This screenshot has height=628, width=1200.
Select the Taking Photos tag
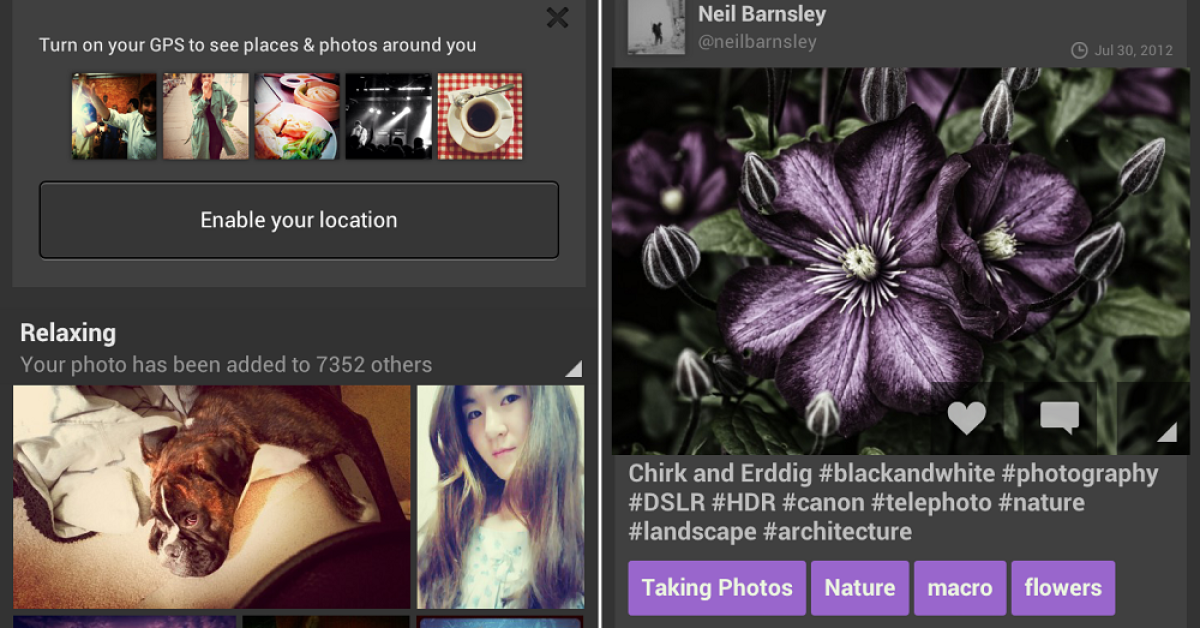[x=717, y=588]
